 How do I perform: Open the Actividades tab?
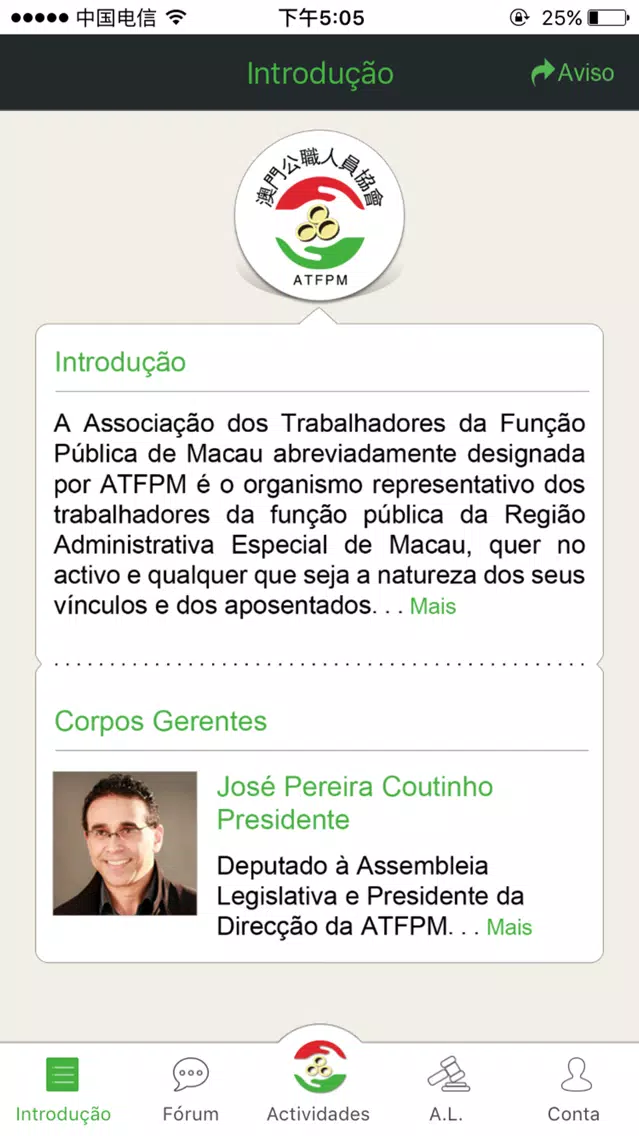pyautogui.click(x=319, y=1081)
